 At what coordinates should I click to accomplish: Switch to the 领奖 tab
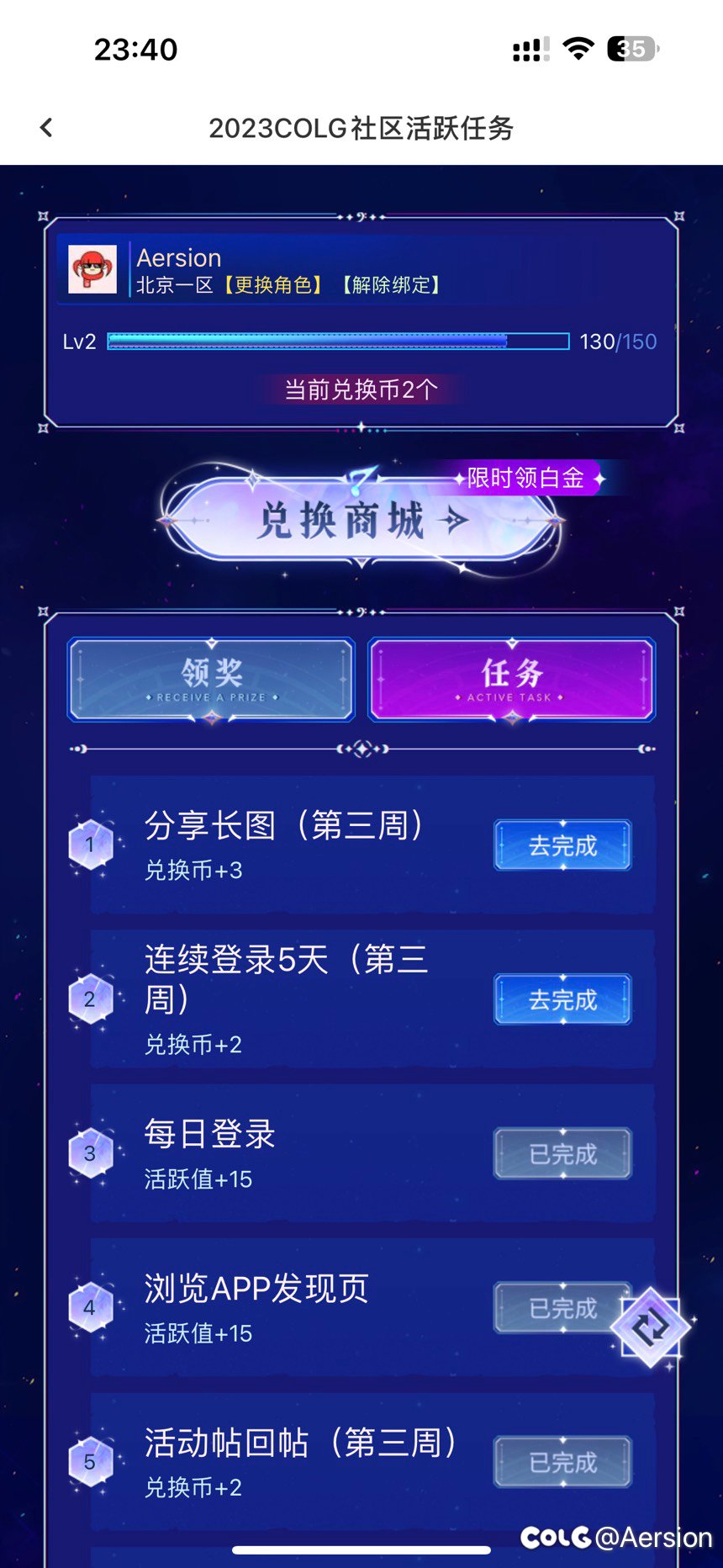[x=210, y=680]
